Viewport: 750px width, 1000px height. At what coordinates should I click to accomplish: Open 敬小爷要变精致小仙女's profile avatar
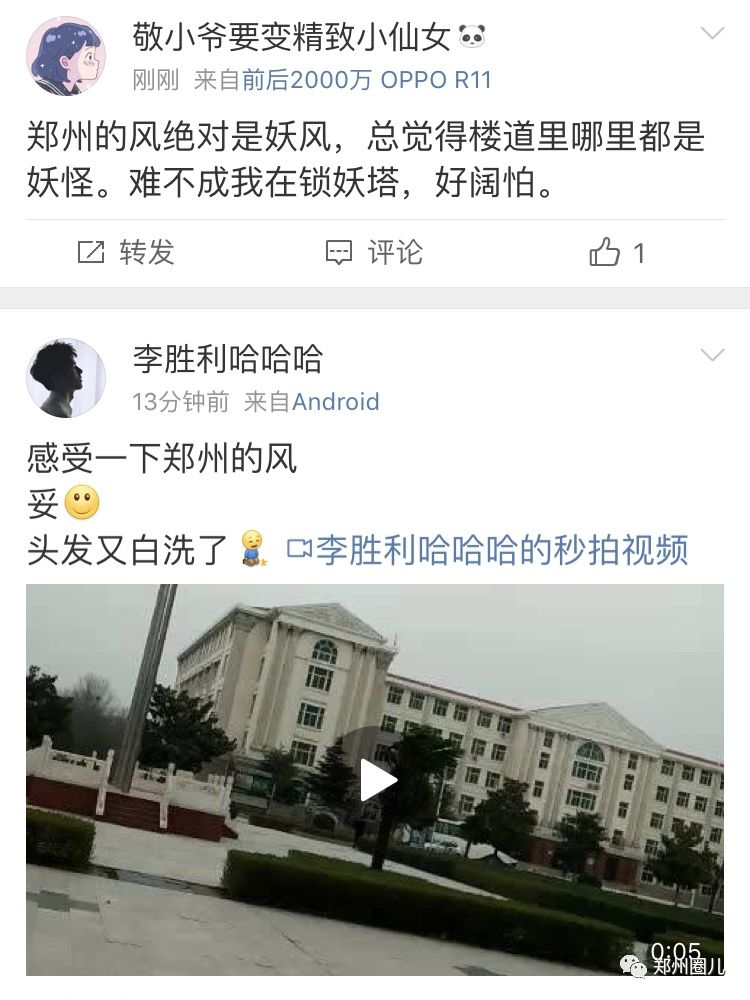coord(66,56)
